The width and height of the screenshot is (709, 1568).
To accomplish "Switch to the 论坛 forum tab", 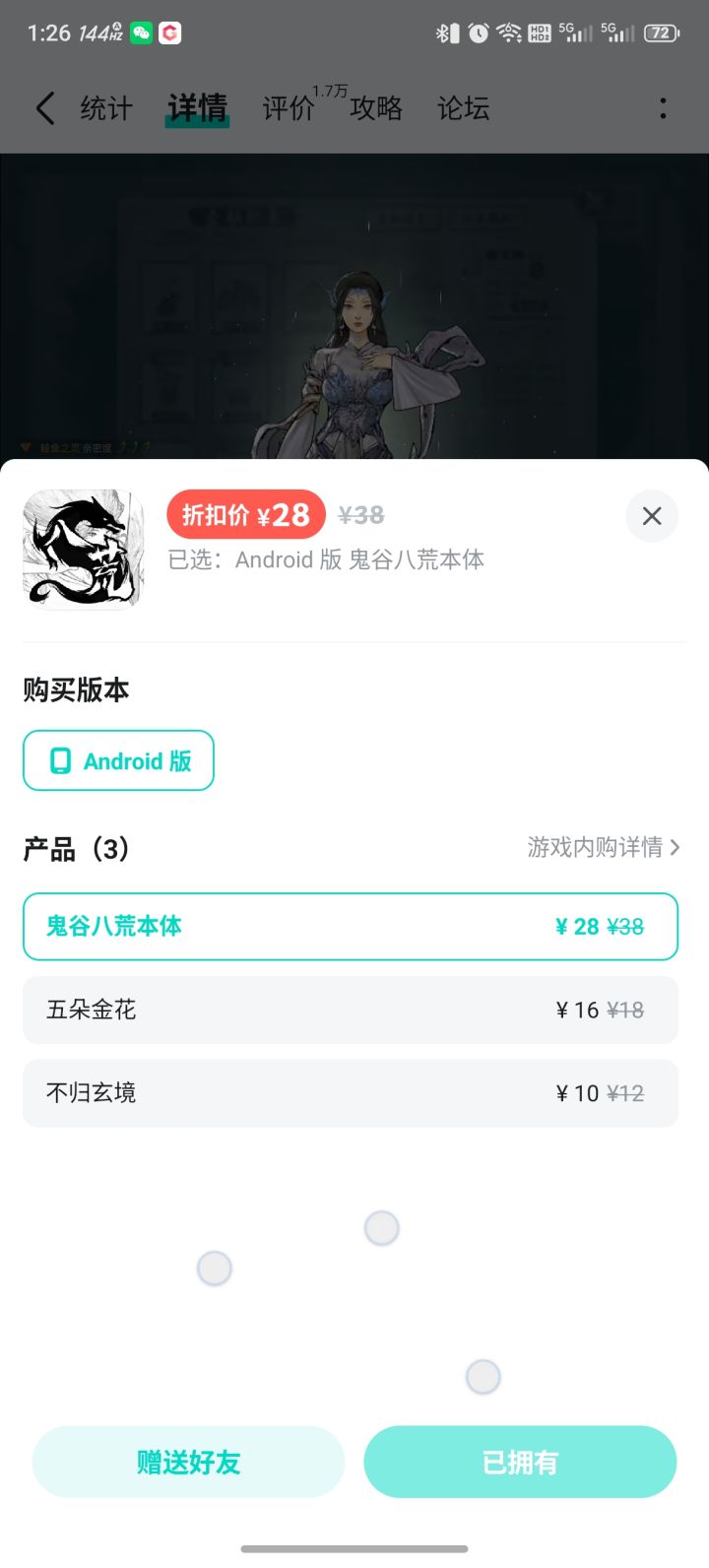I will [x=462, y=108].
